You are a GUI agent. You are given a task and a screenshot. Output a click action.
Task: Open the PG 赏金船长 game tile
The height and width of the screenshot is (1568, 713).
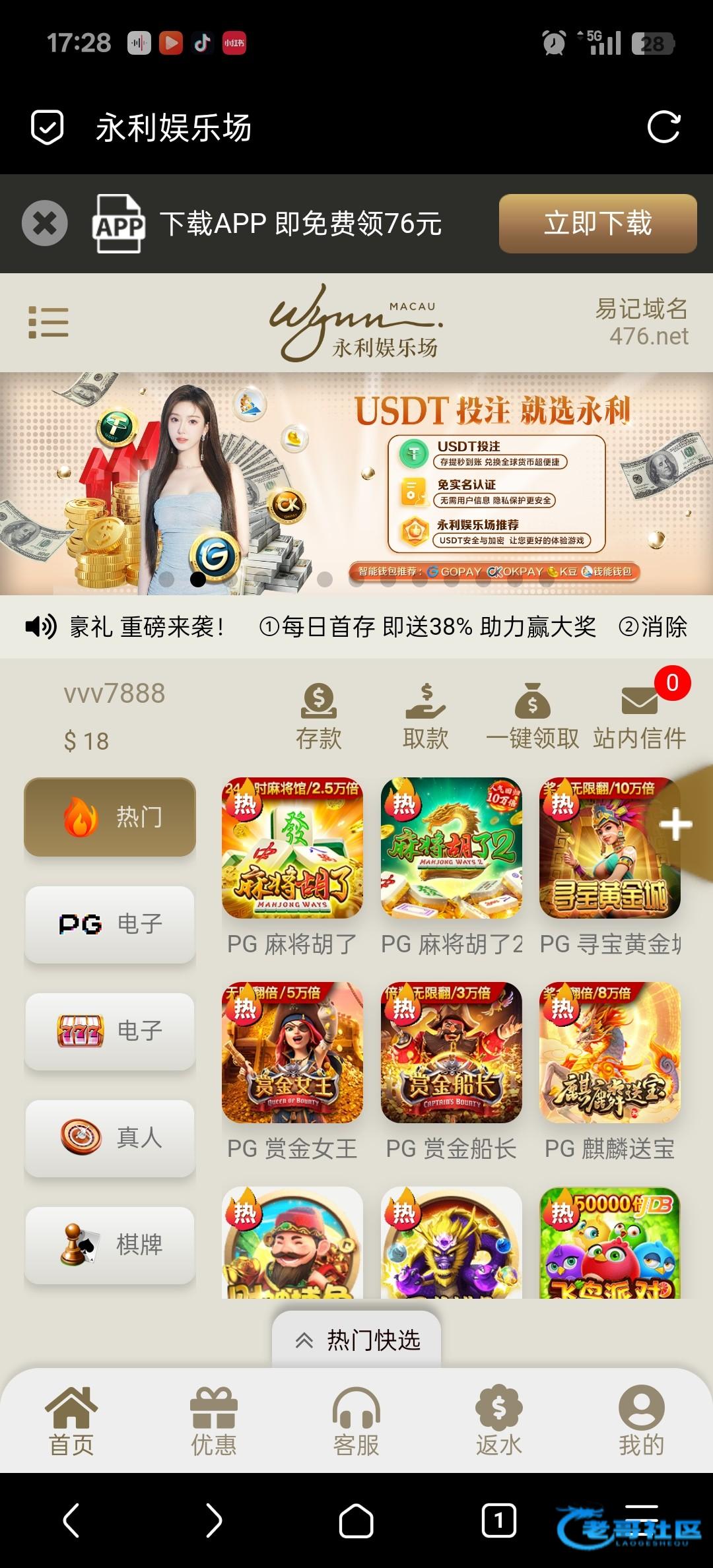point(452,1053)
